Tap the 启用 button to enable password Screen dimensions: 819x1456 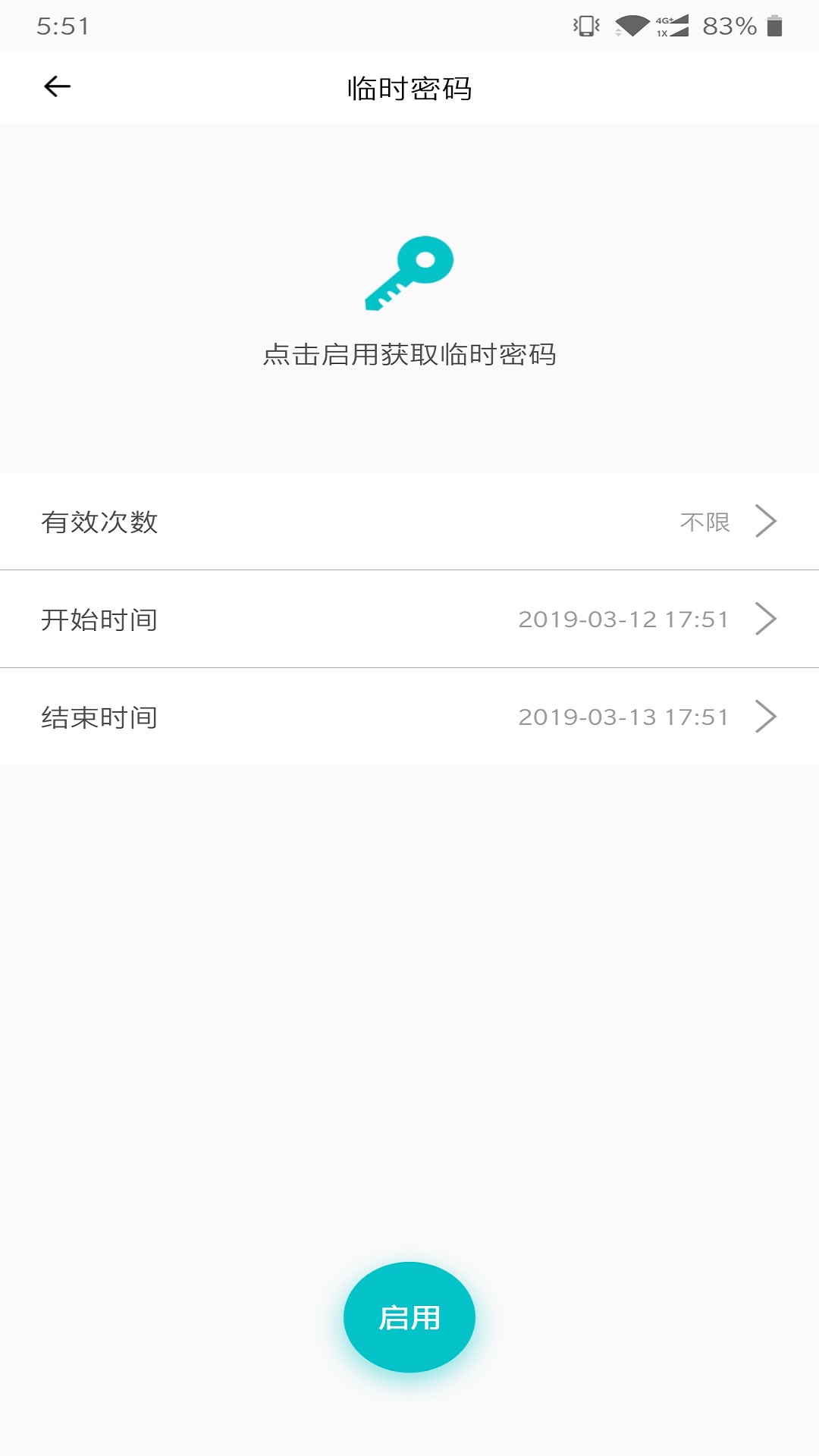point(409,1317)
